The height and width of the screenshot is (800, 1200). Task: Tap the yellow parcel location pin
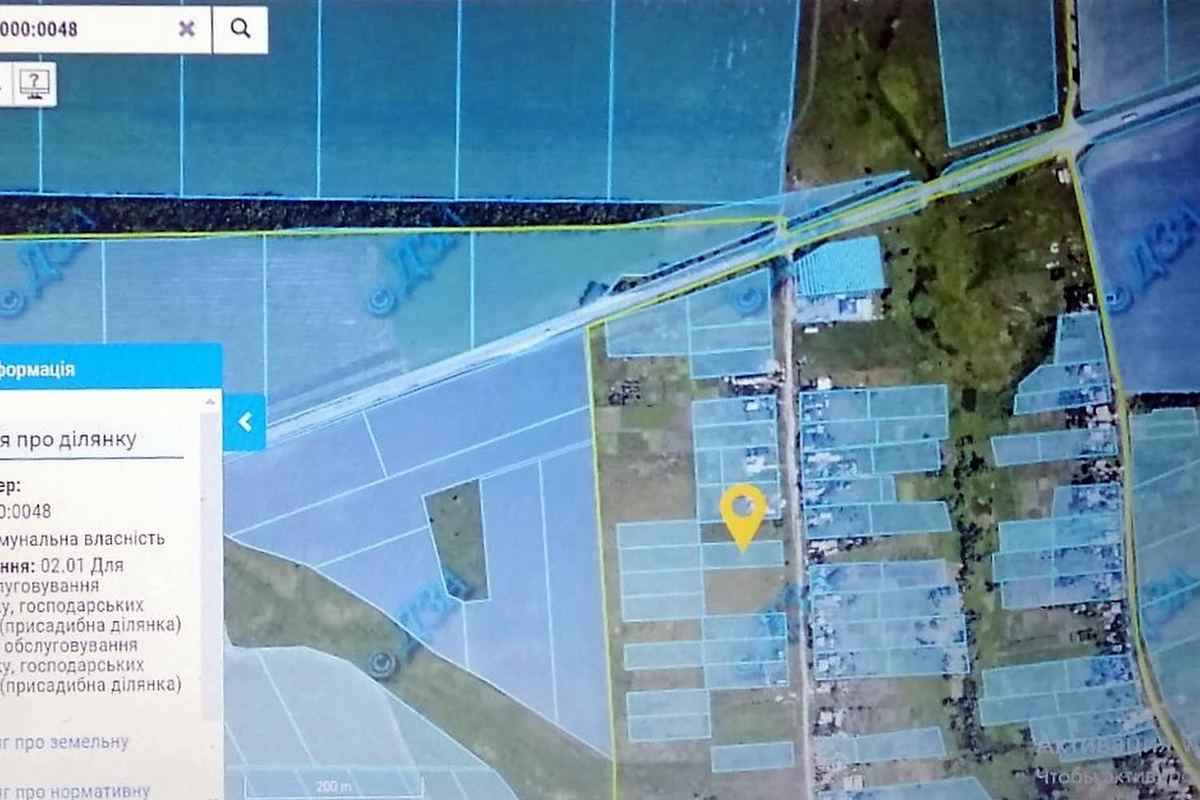pos(742,511)
